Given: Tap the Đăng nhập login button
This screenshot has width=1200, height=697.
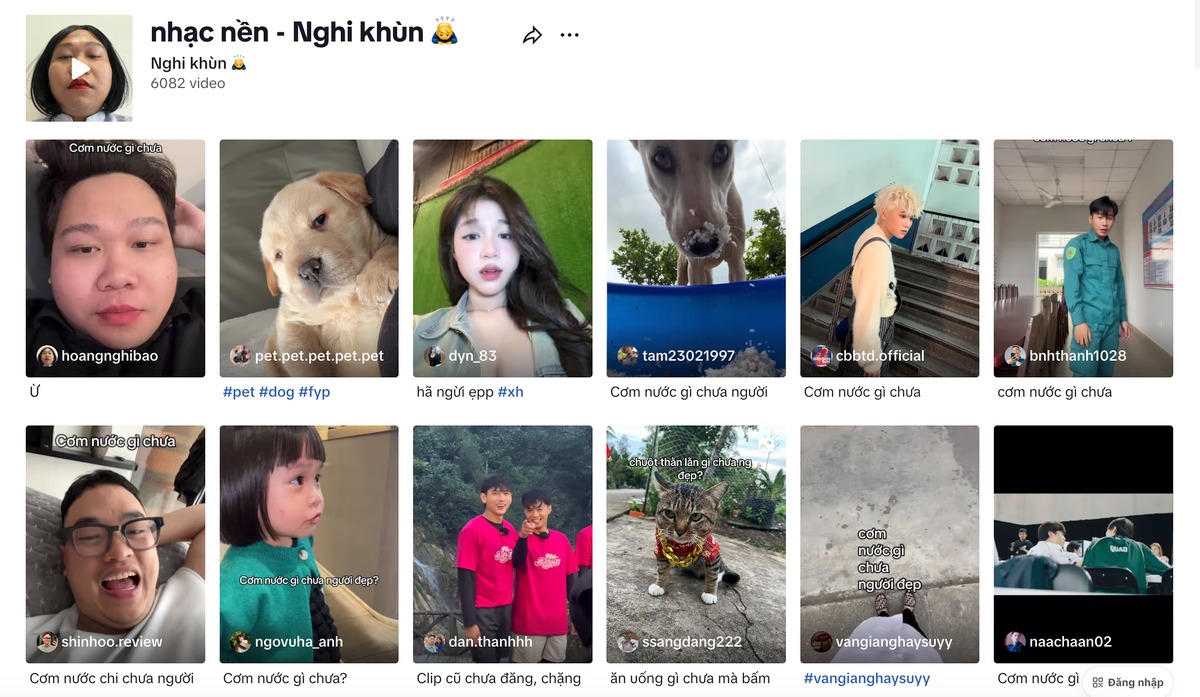Looking at the screenshot, I should pyautogui.click(x=1128, y=682).
